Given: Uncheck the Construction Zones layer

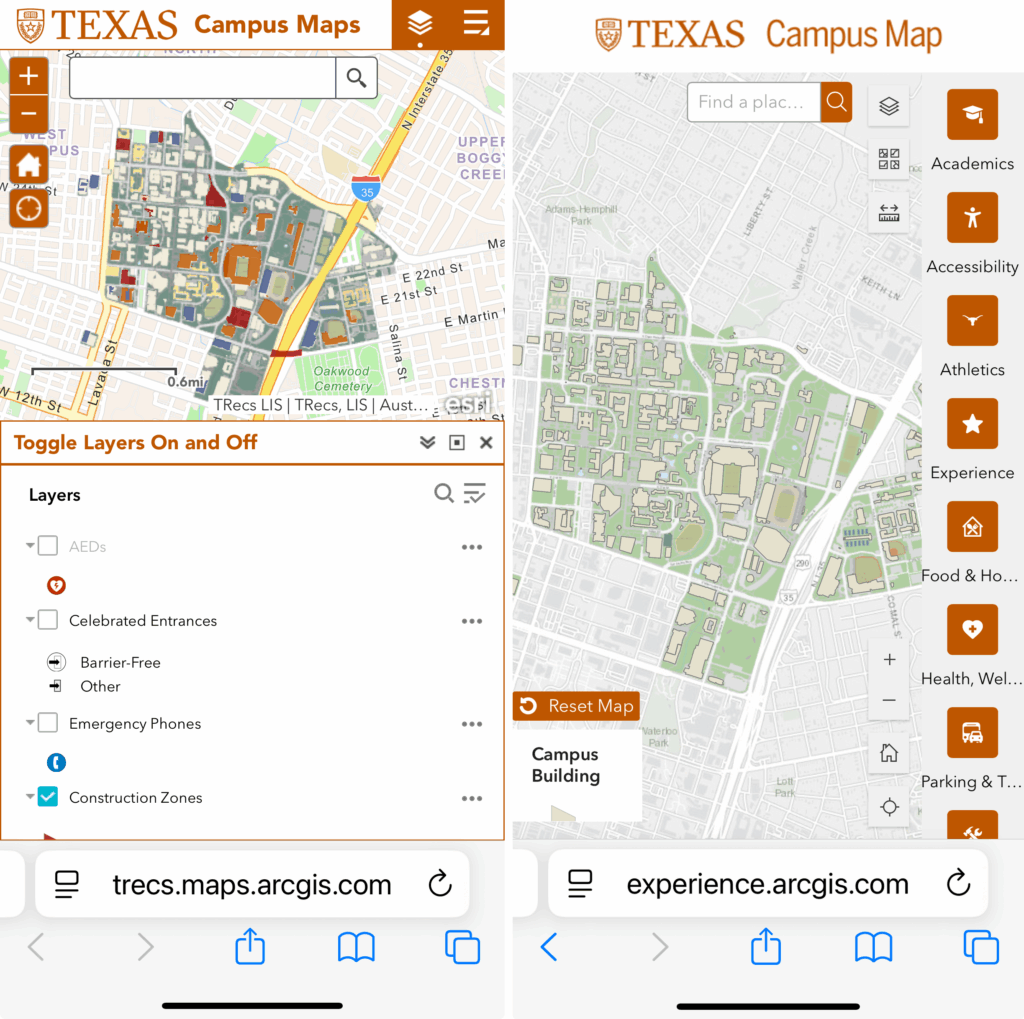Looking at the screenshot, I should point(48,798).
